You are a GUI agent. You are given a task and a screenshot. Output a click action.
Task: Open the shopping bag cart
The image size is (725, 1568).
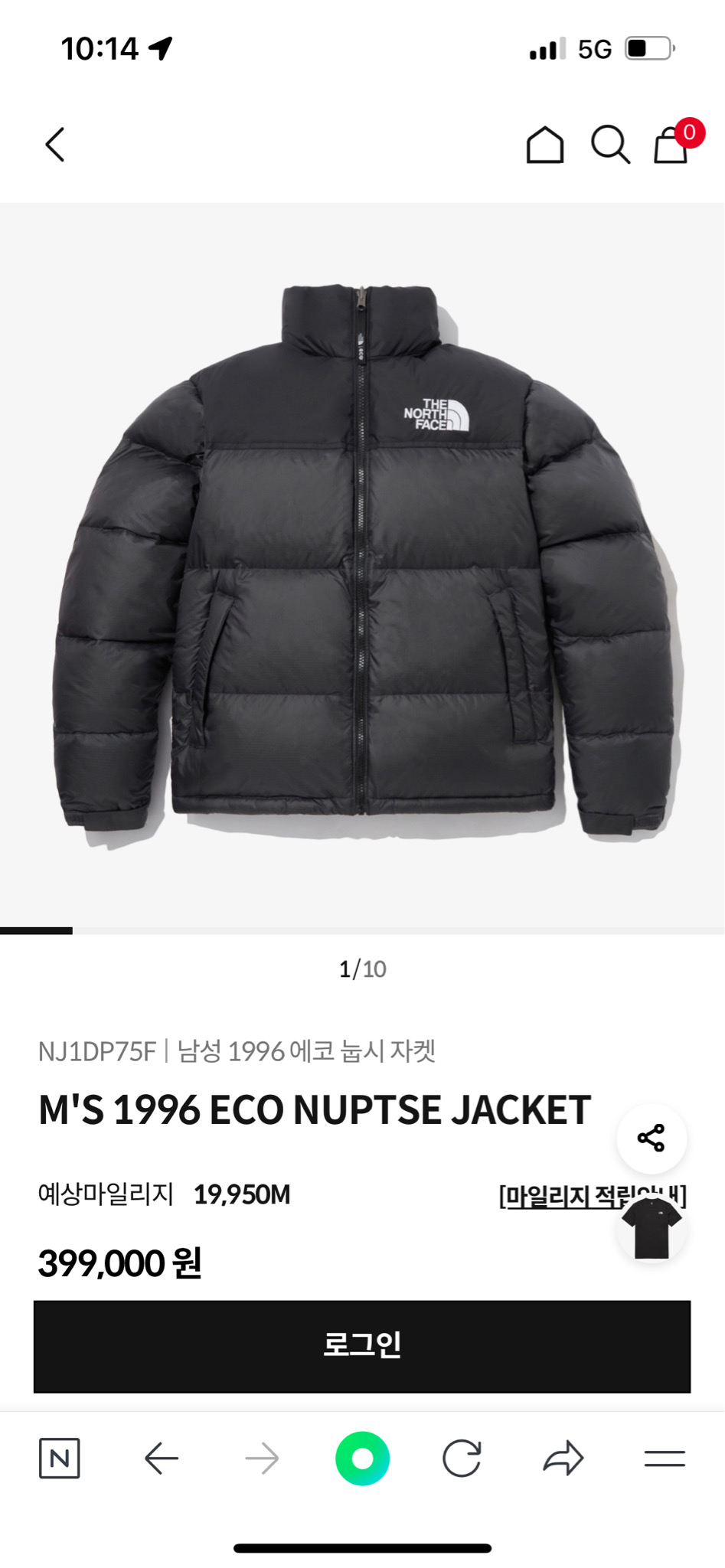pos(671,145)
